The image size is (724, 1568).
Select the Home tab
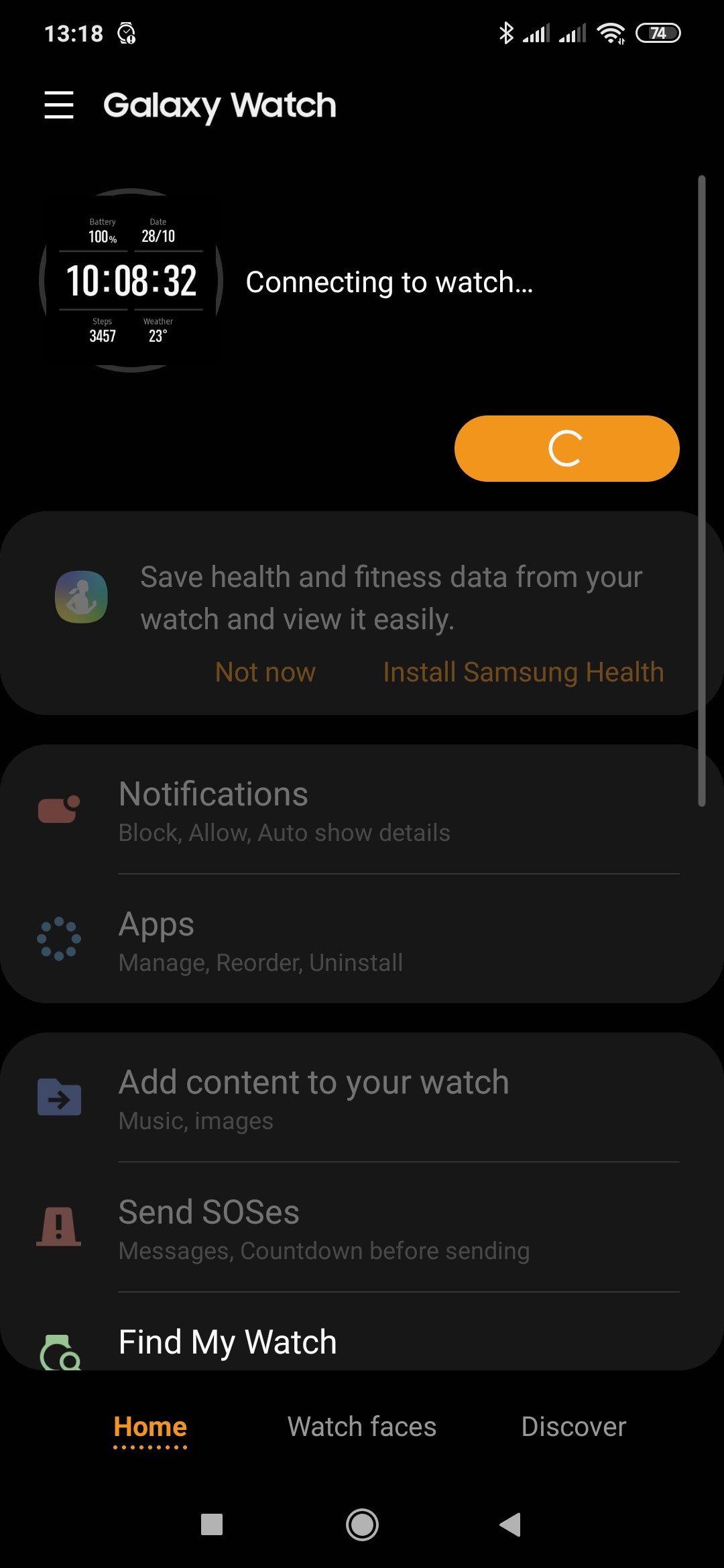point(150,1427)
